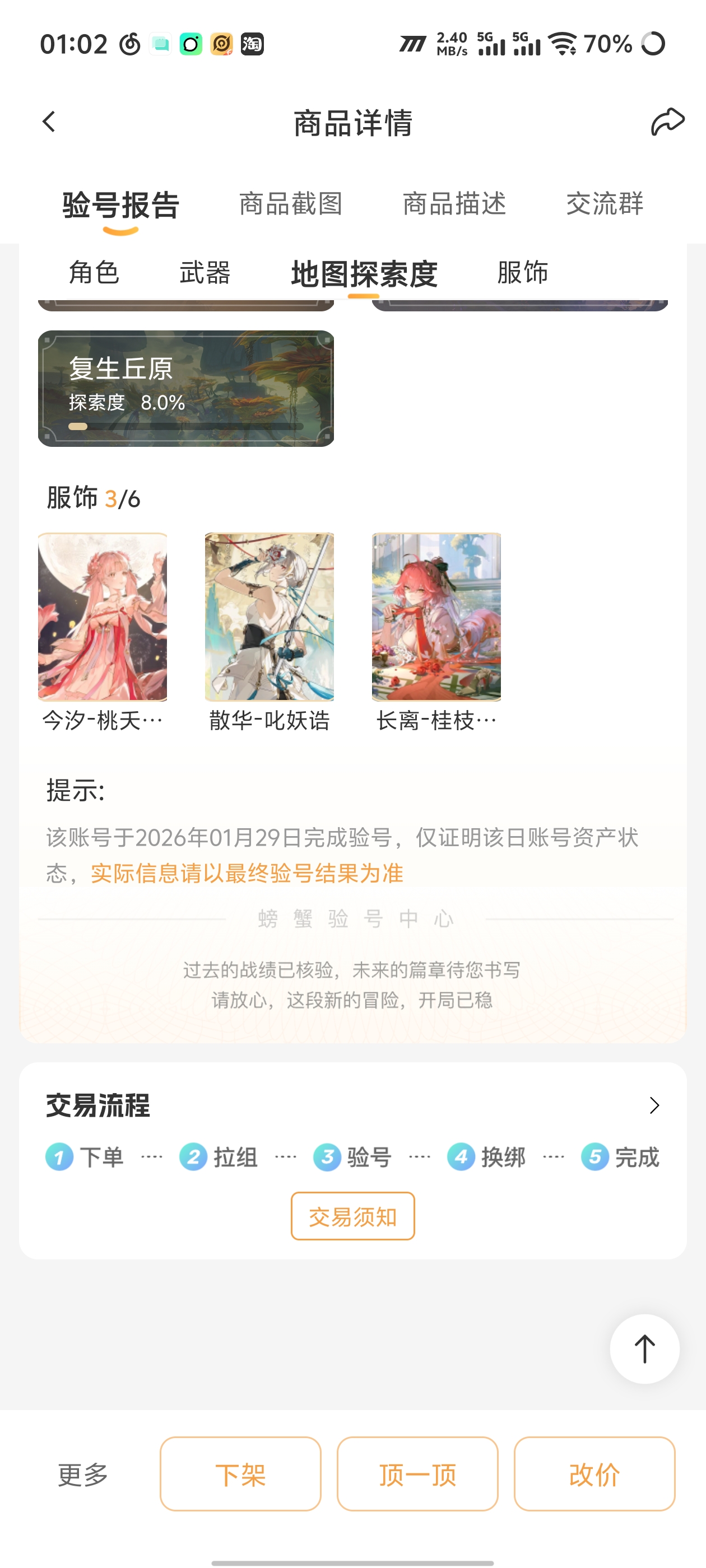Viewport: 706px width, 1568px height.
Task: View the 散华-叱妖诰 outfit
Action: tap(270, 617)
